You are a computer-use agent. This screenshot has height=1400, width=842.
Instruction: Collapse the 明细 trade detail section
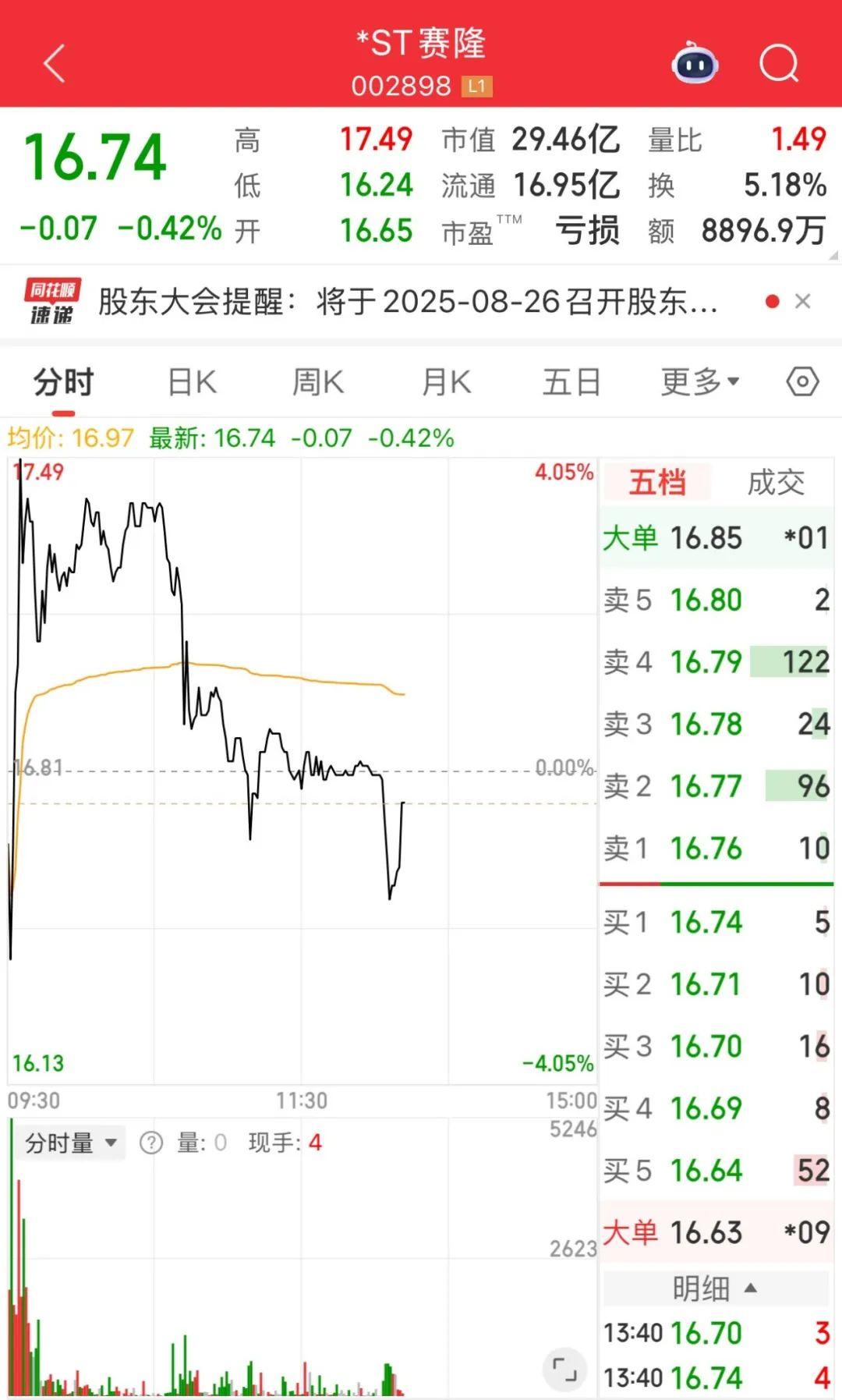pyautogui.click(x=715, y=1288)
